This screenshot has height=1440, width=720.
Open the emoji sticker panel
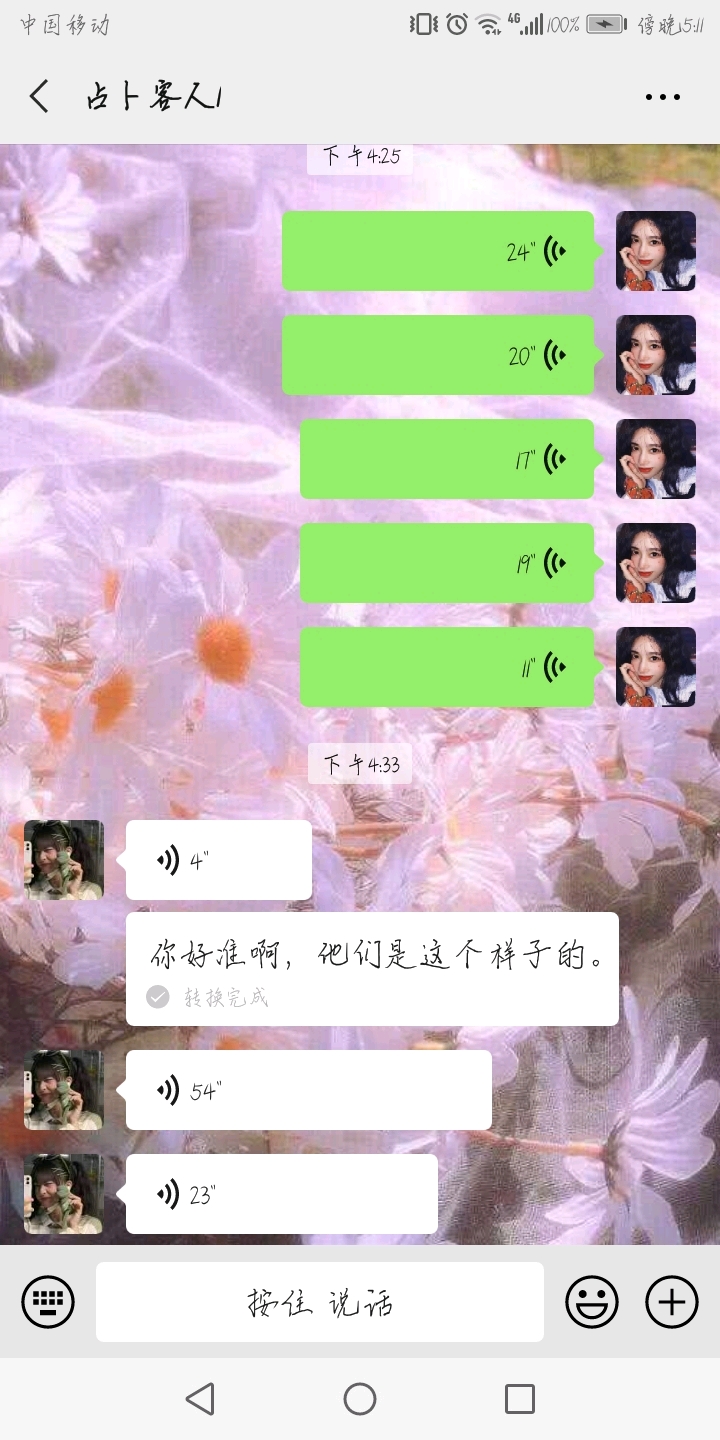pos(592,1302)
